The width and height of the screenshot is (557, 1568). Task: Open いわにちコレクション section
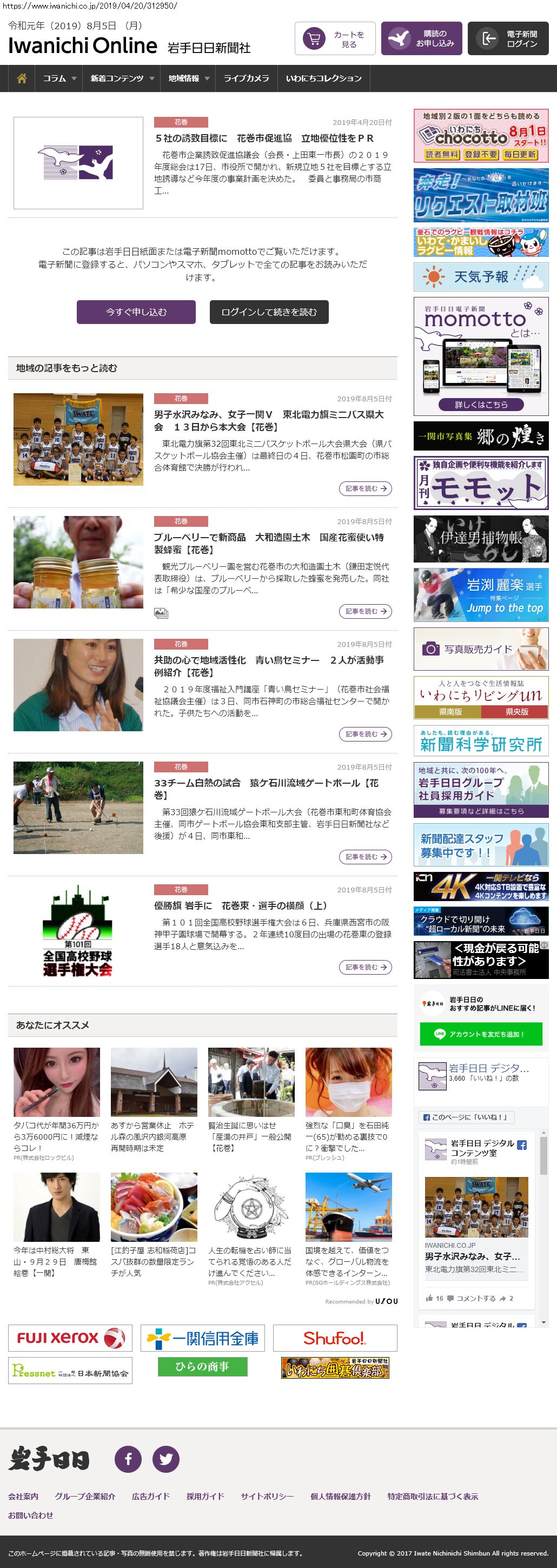coord(323,78)
